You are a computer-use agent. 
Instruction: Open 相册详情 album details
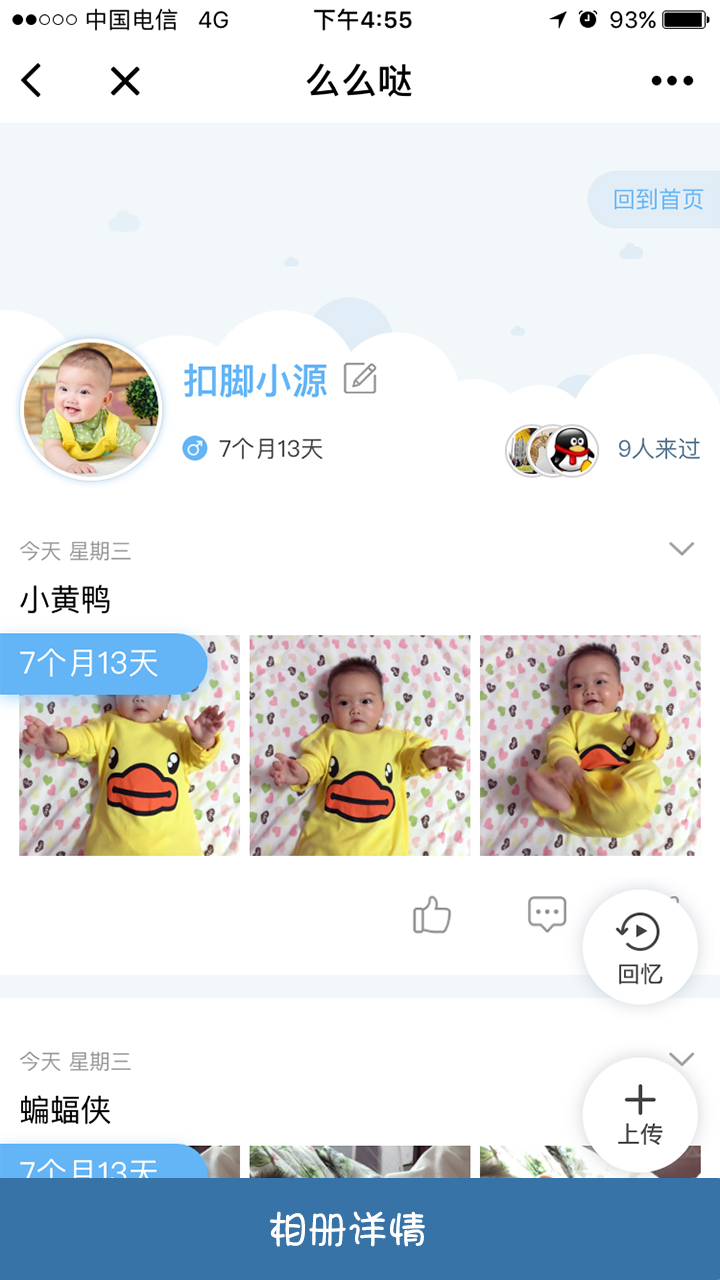[x=360, y=1229]
